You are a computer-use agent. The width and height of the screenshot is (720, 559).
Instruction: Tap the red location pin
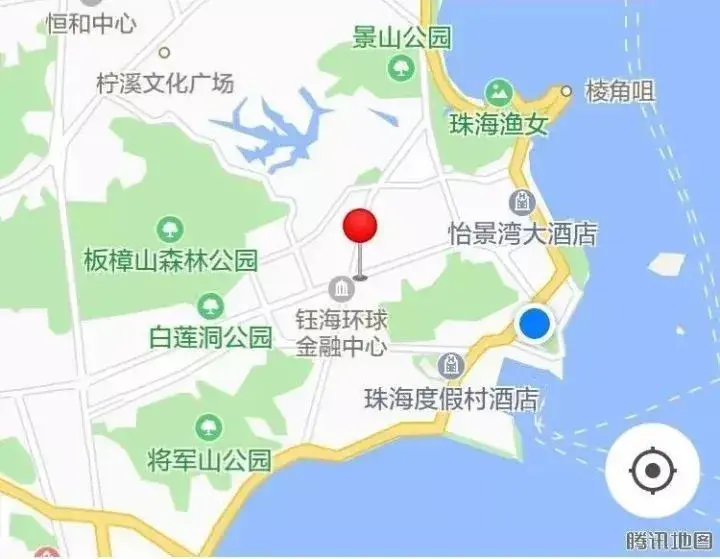tap(360, 227)
